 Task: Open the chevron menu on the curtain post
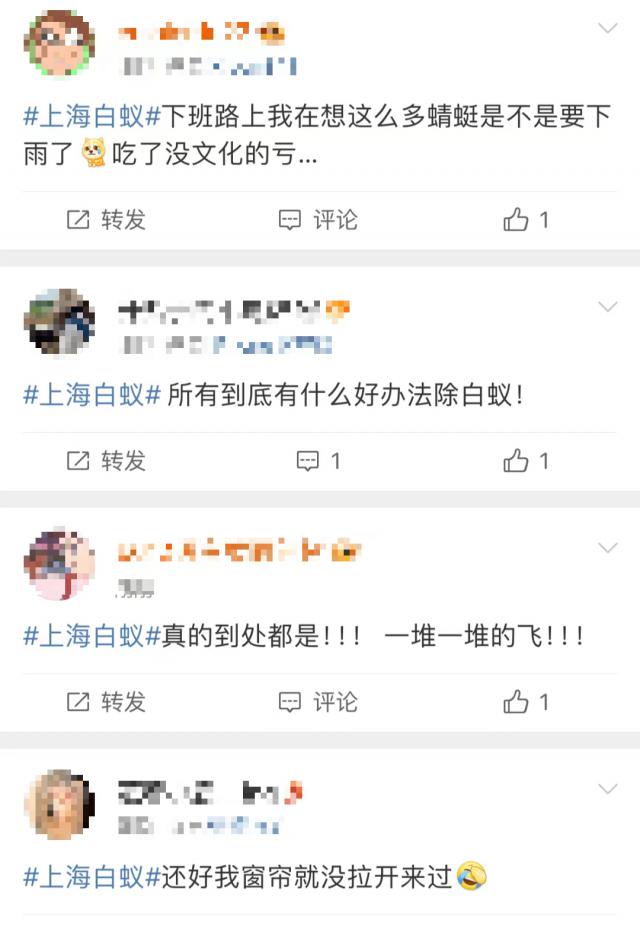coord(608,790)
